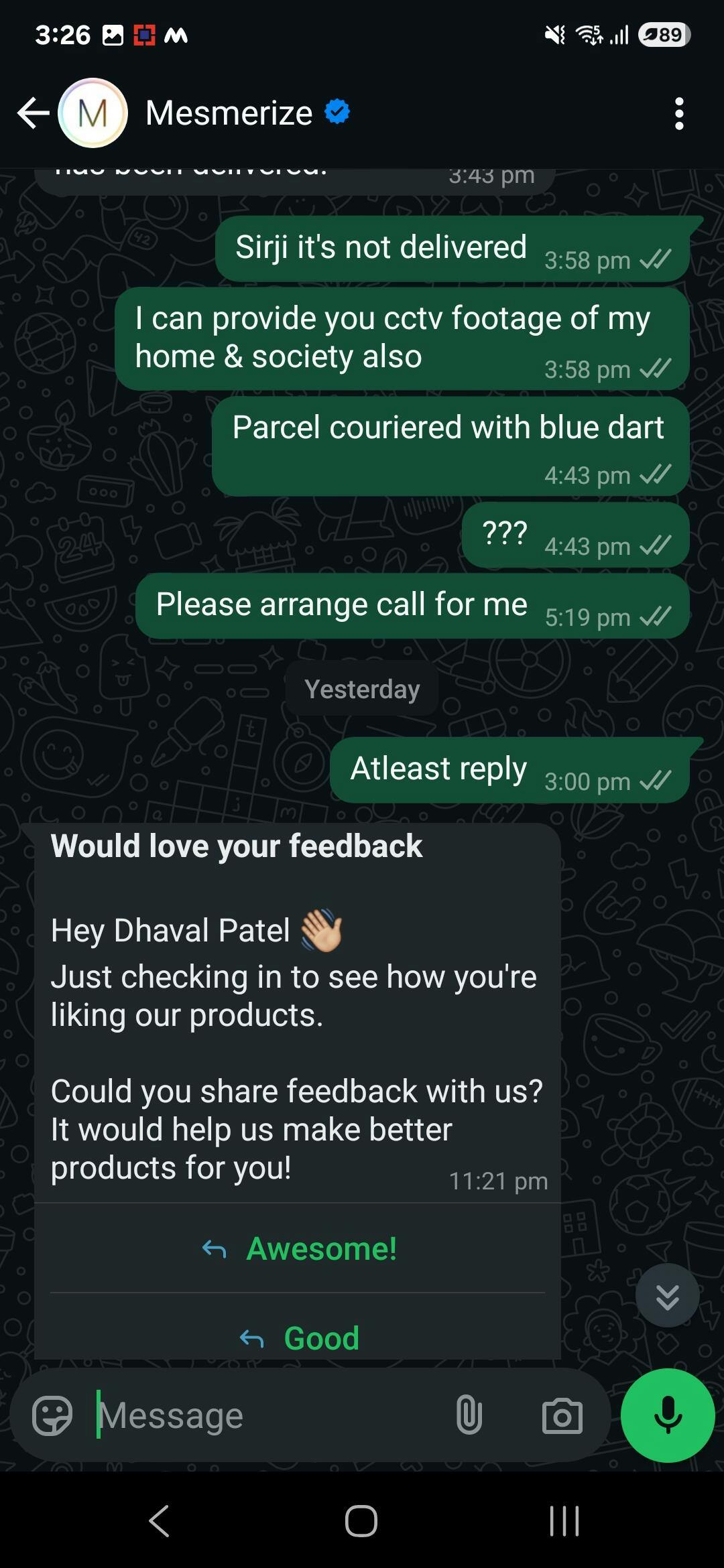Go back to the chats list
The image size is (724, 1568).
[32, 113]
